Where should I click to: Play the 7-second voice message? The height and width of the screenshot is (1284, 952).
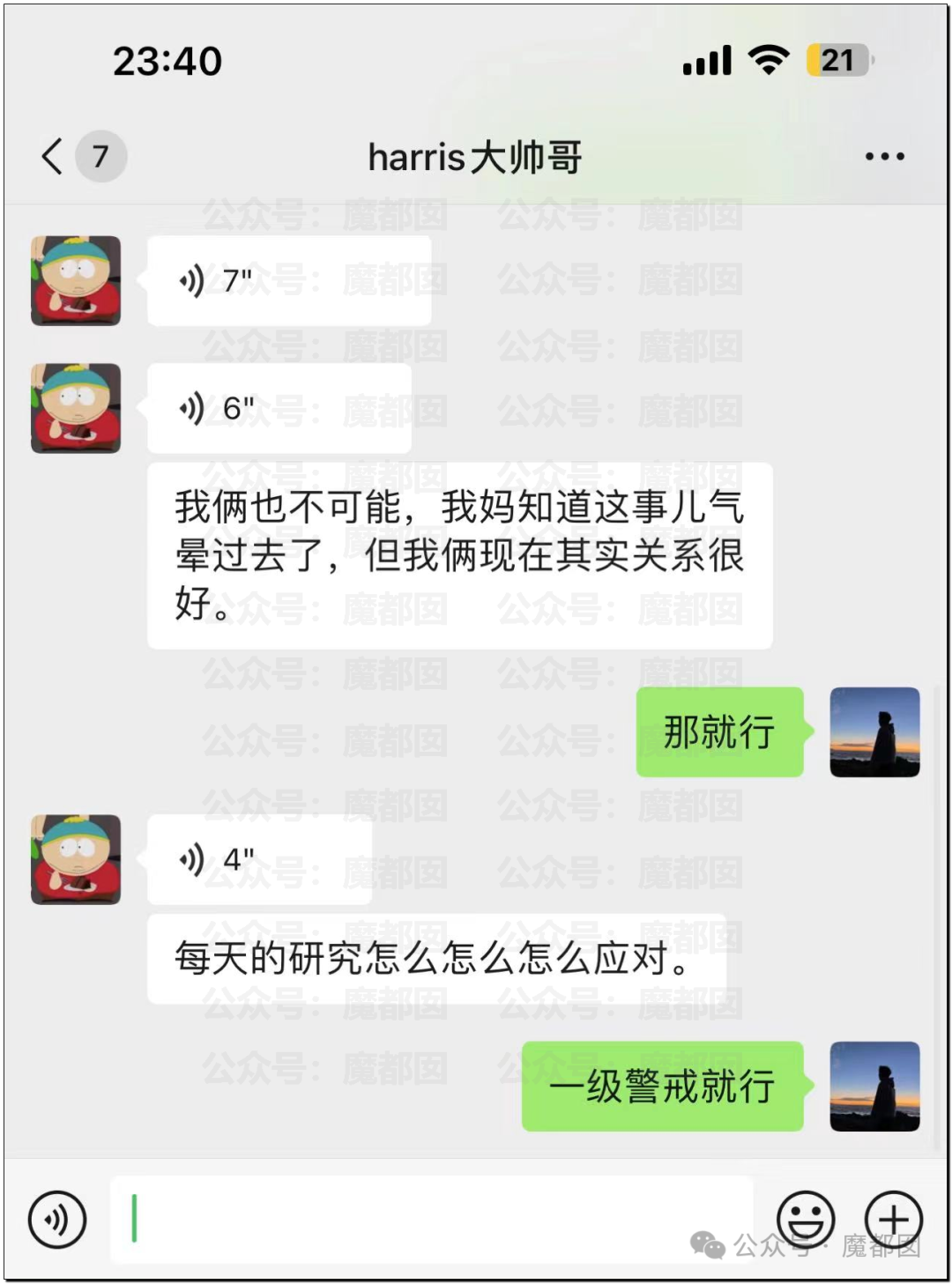tap(288, 281)
